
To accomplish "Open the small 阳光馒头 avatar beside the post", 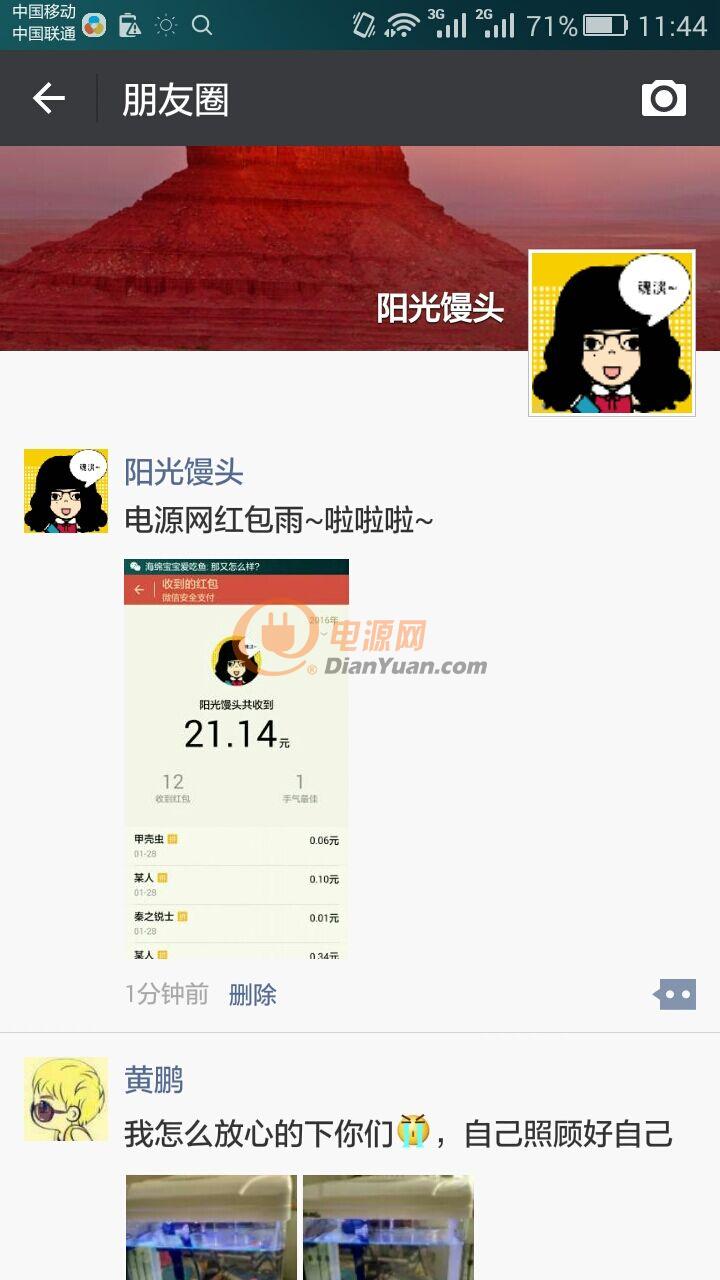I will tap(66, 491).
